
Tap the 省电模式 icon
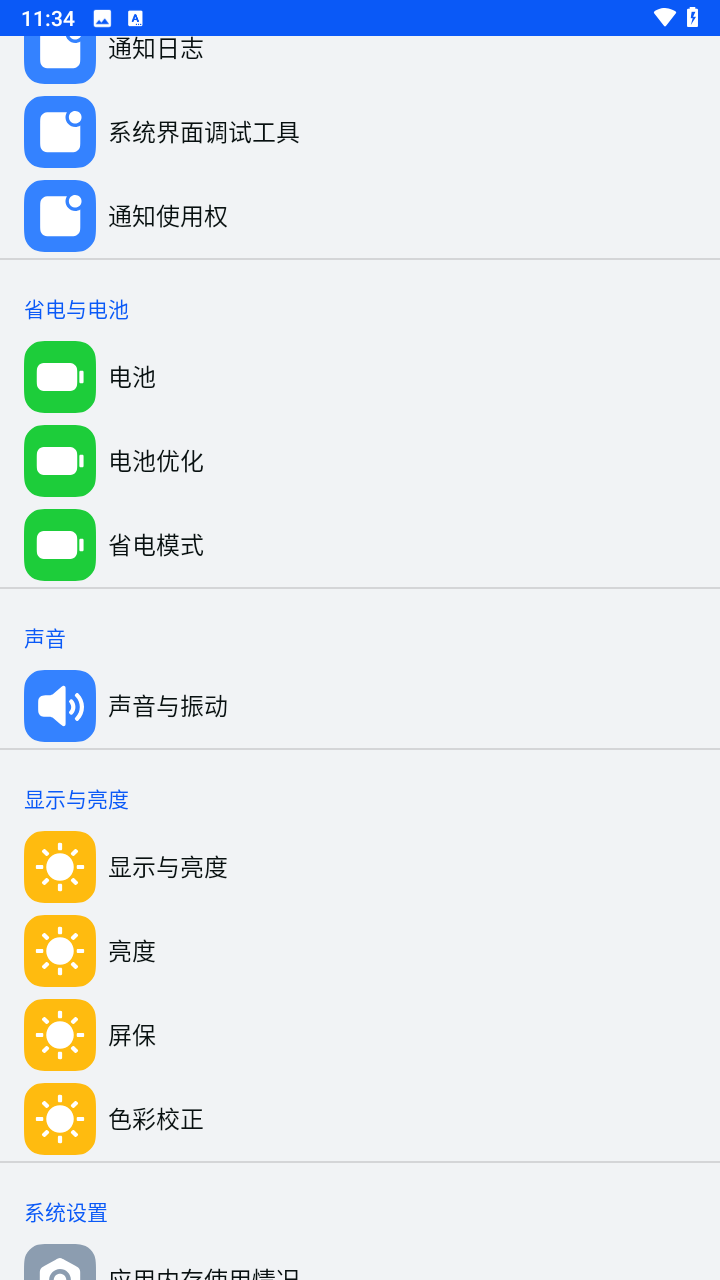pyautogui.click(x=59, y=545)
